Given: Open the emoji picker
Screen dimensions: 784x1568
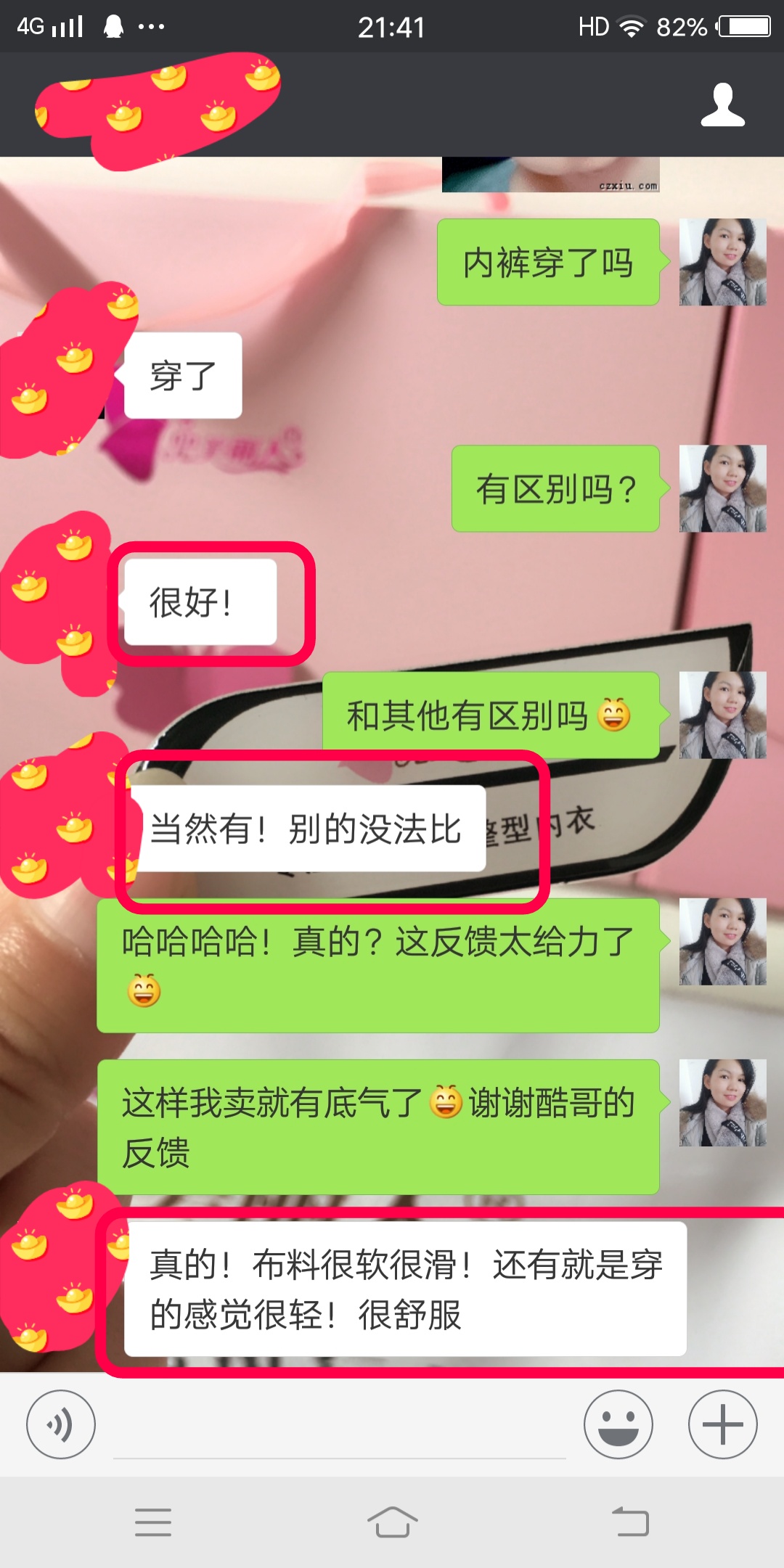Looking at the screenshot, I should pyautogui.click(x=618, y=1424).
